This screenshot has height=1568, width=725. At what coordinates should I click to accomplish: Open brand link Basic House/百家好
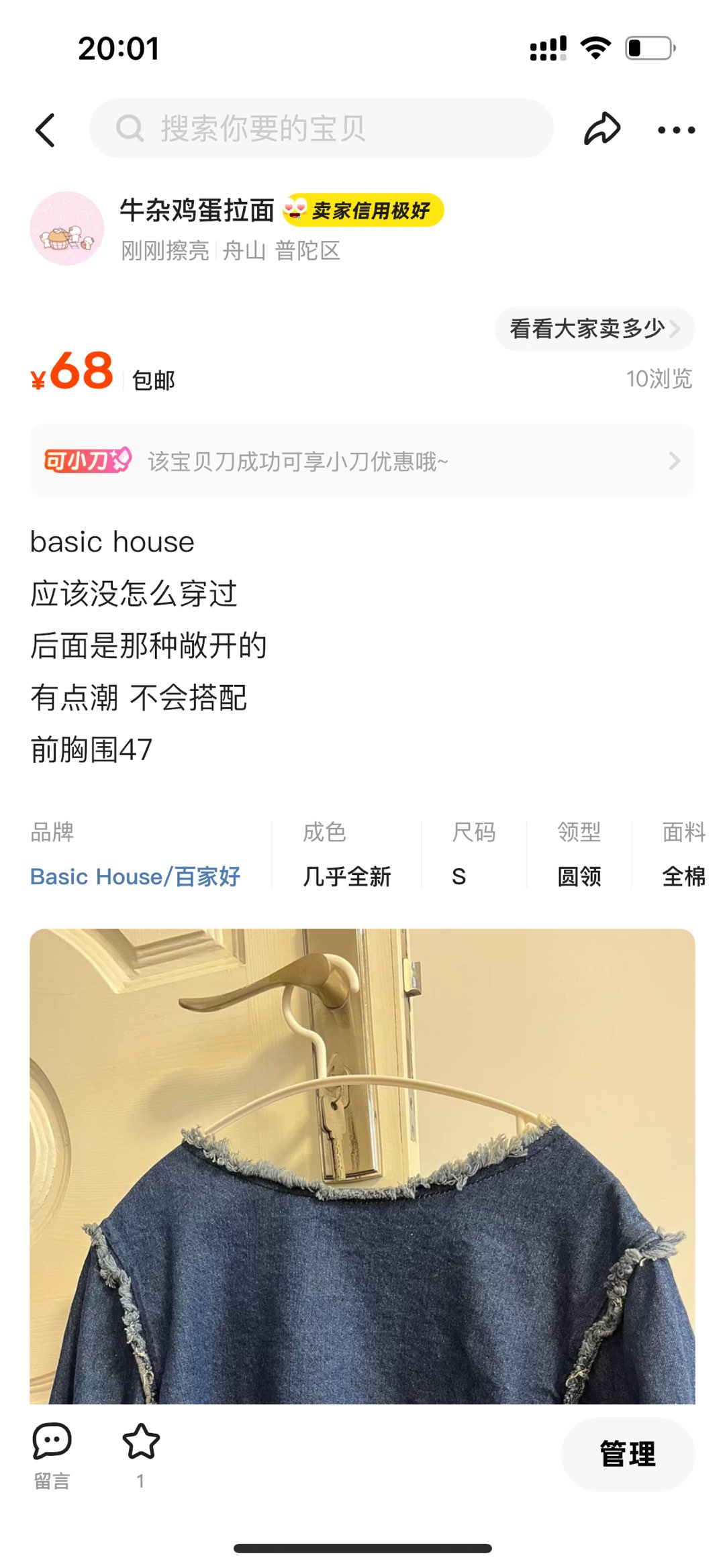(136, 876)
